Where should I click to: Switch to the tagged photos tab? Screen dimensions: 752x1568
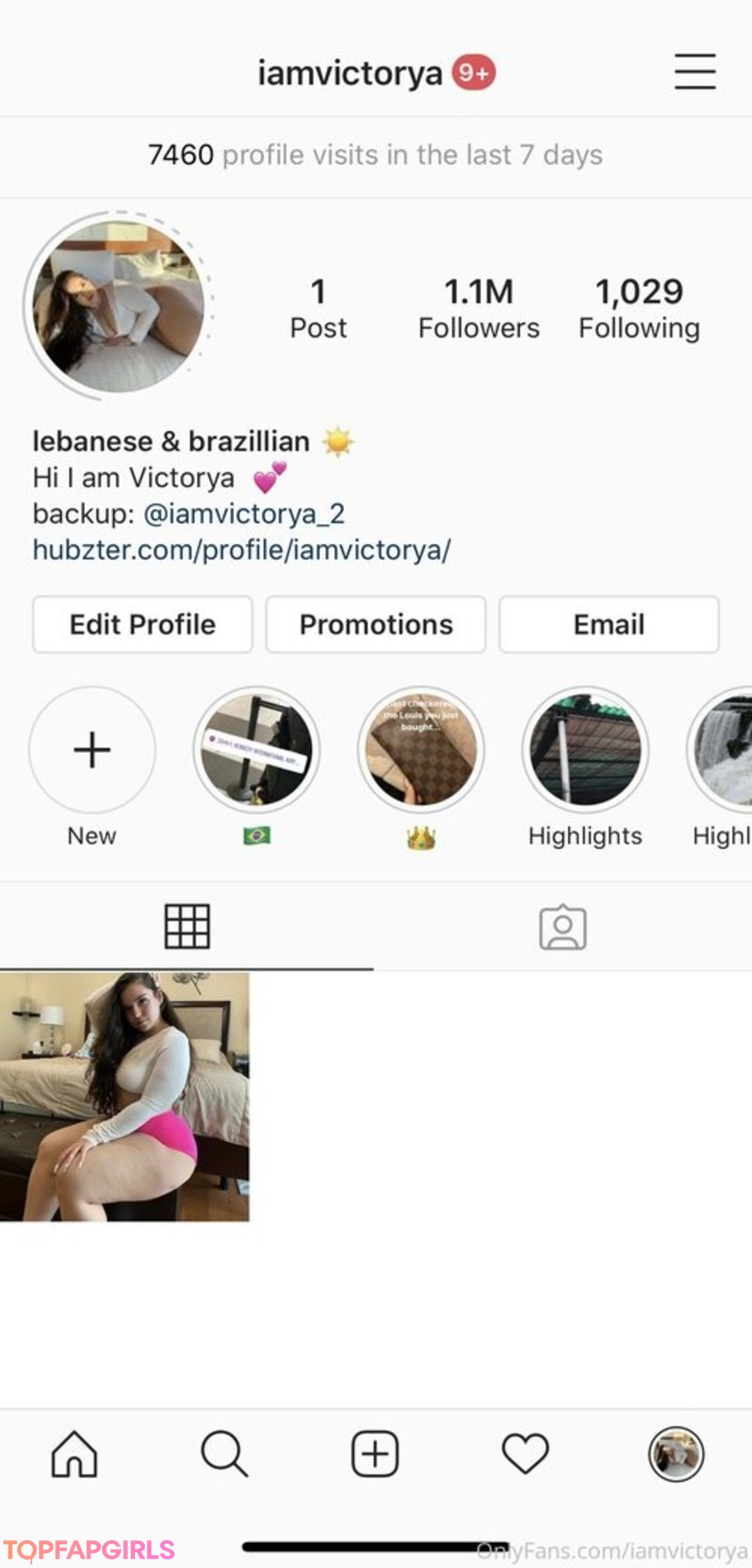563,927
